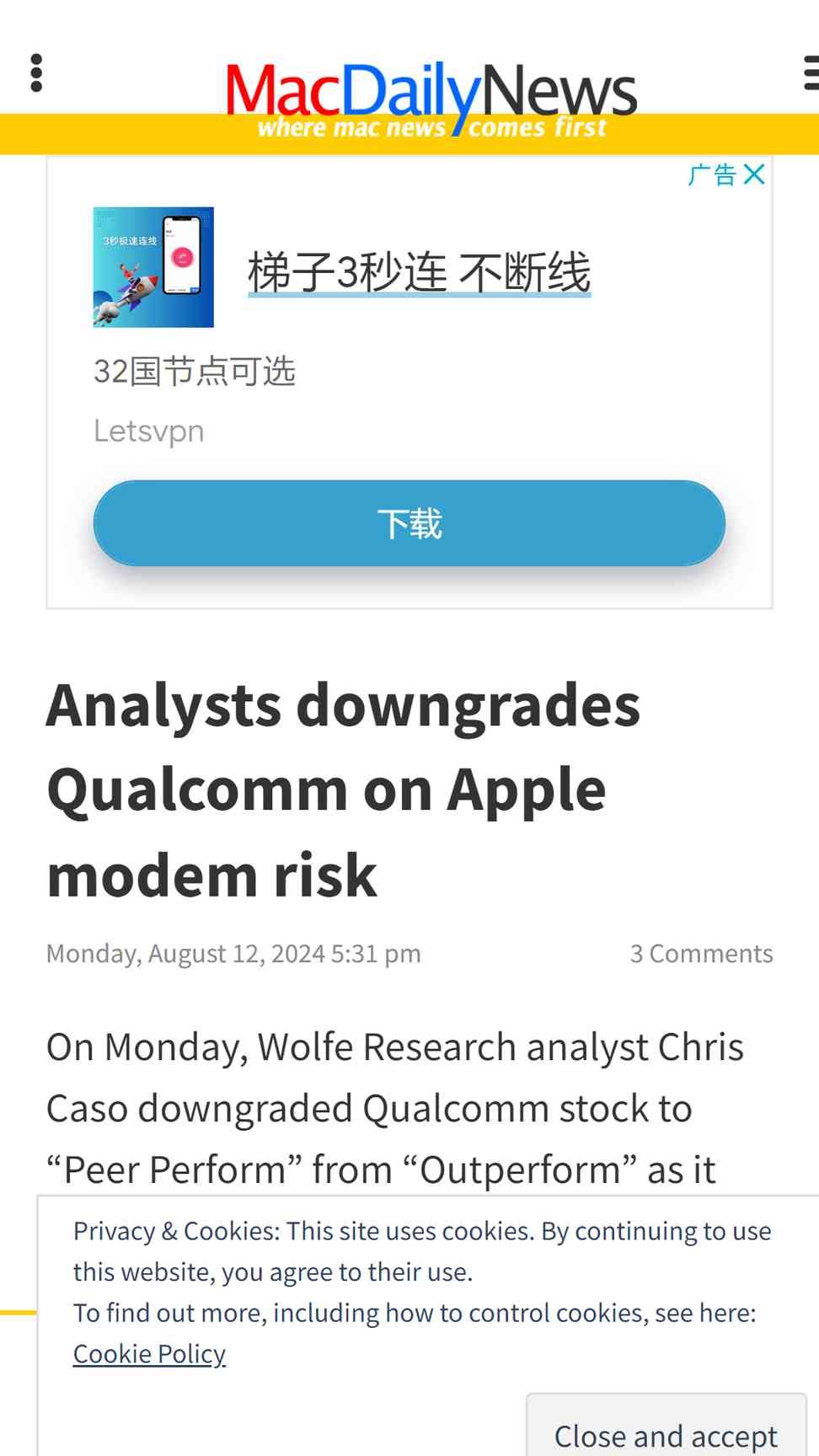Tap the blue 下载 download button
819x1456 pixels.
tap(409, 523)
